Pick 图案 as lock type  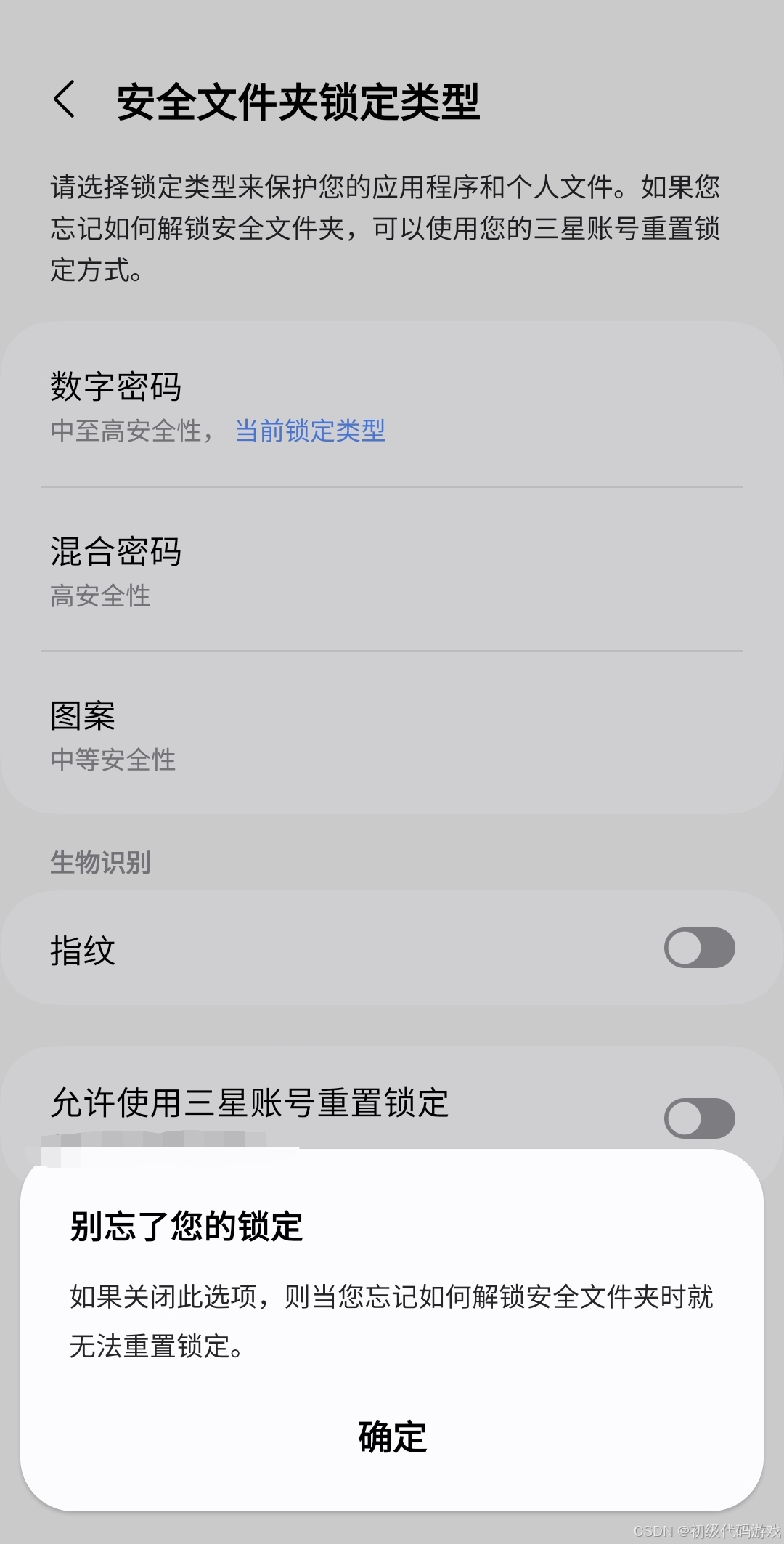tap(392, 734)
